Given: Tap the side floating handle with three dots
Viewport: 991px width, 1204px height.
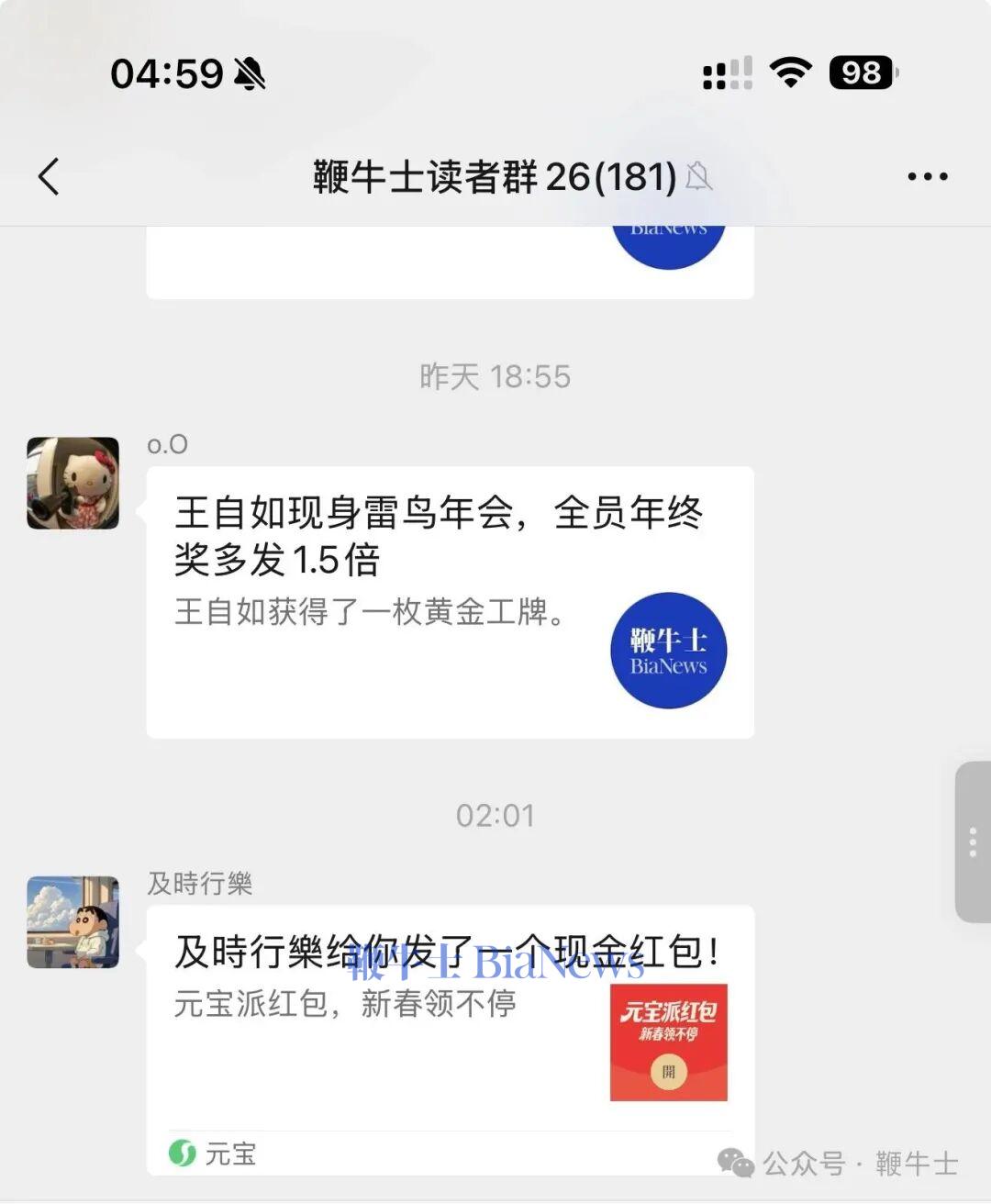Looking at the screenshot, I should (973, 842).
